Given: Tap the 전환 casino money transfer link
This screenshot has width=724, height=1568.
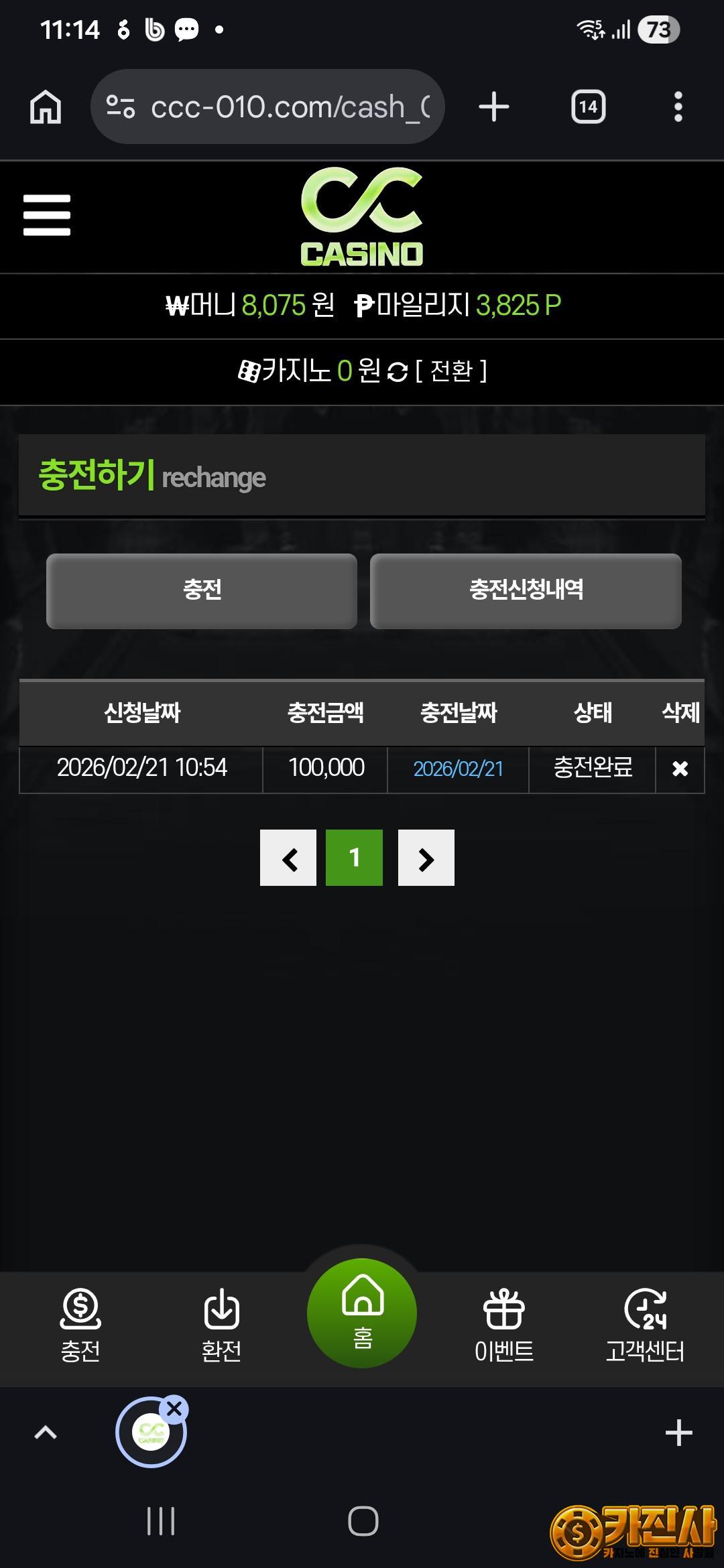Looking at the screenshot, I should [451, 371].
